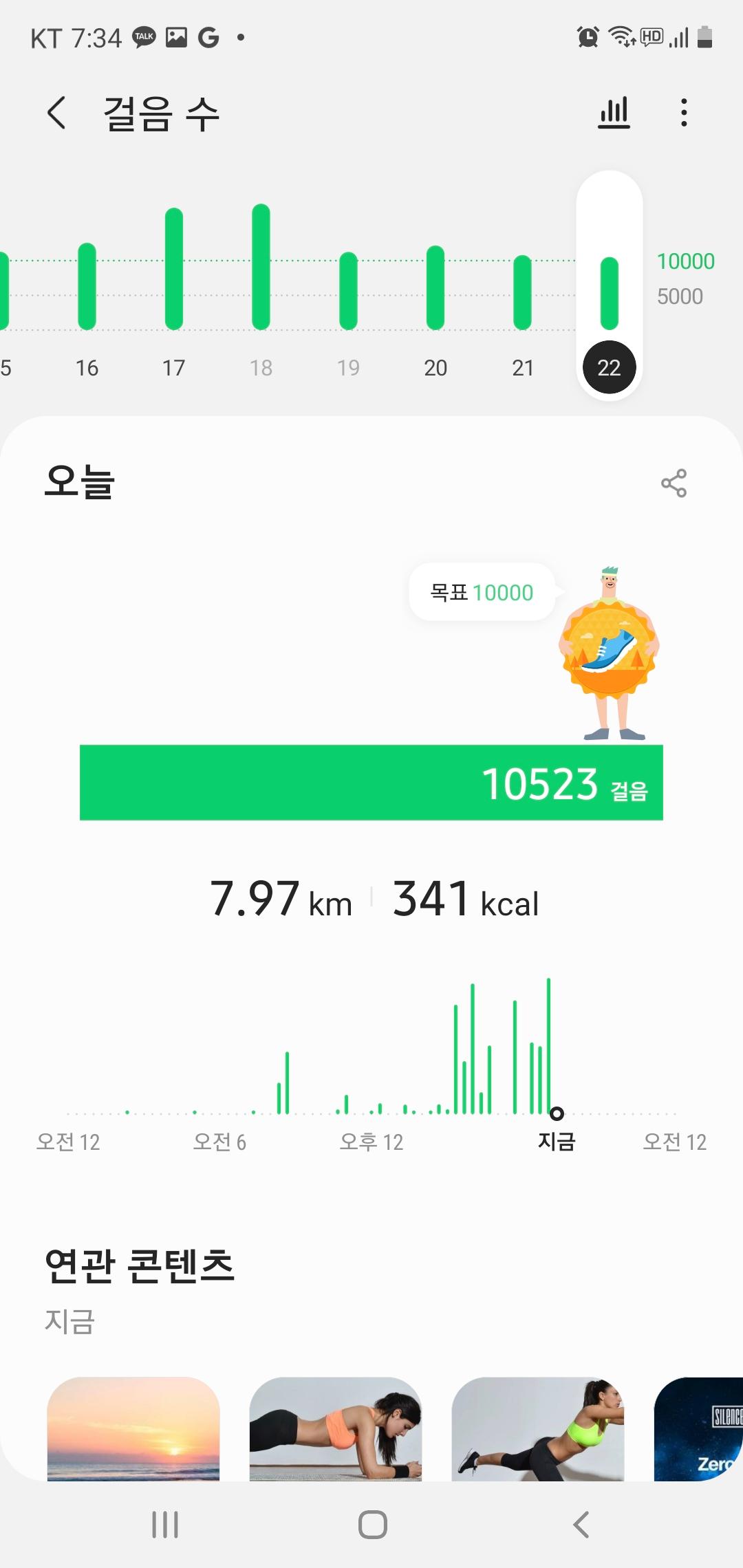Open the step trends chart icon

click(614, 113)
